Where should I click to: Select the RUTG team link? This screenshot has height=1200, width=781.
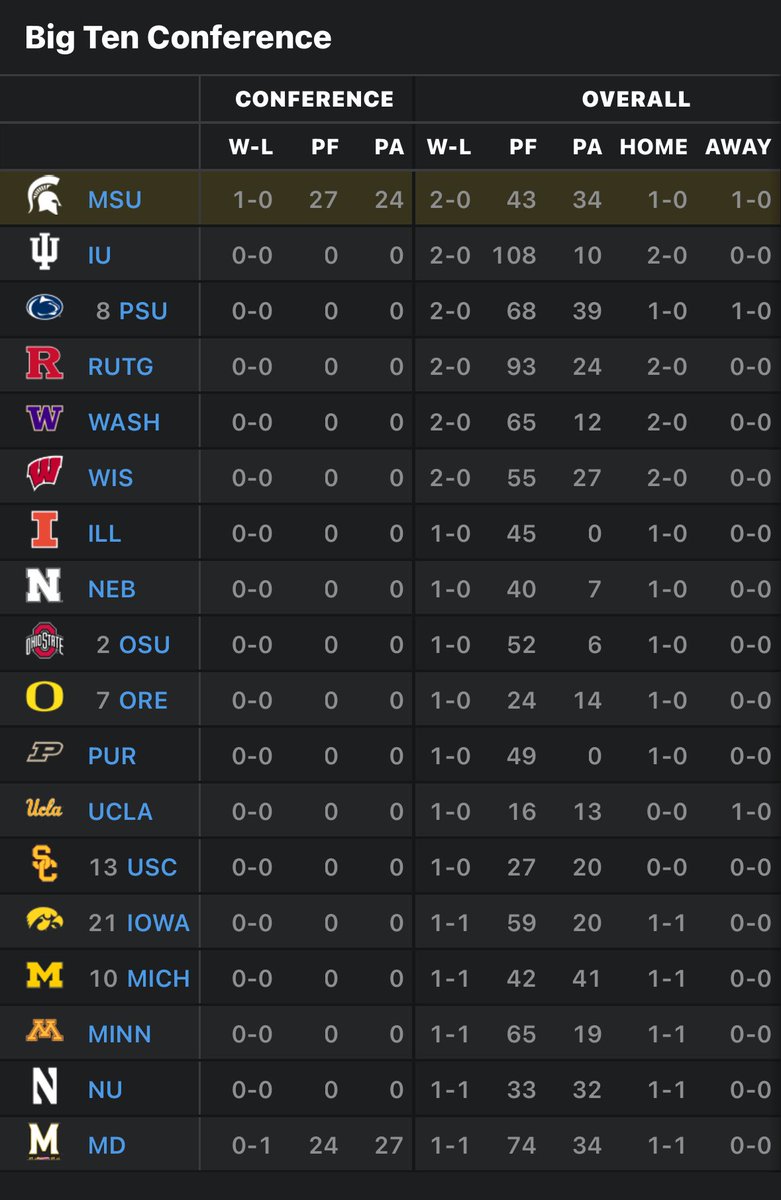tap(120, 367)
